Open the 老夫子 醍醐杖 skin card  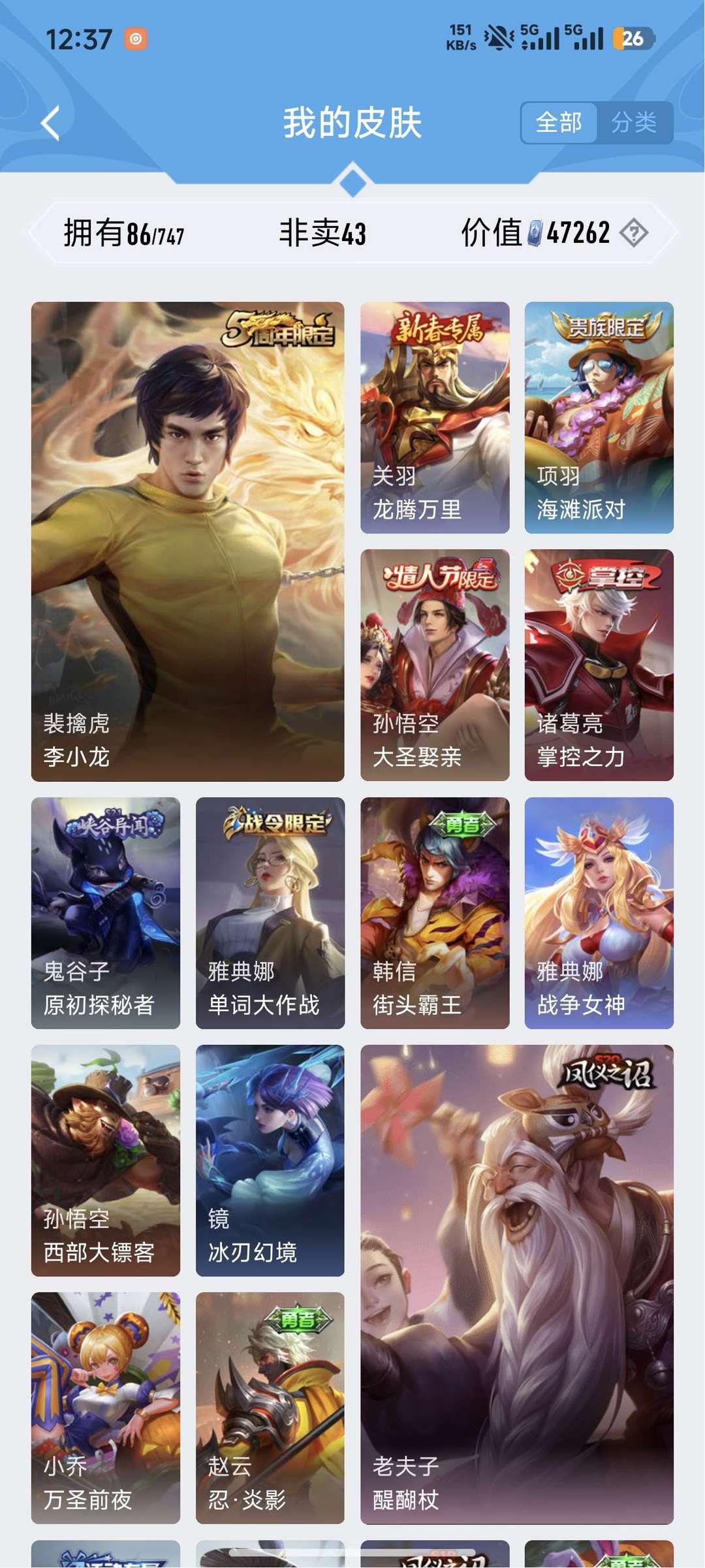click(516, 1284)
